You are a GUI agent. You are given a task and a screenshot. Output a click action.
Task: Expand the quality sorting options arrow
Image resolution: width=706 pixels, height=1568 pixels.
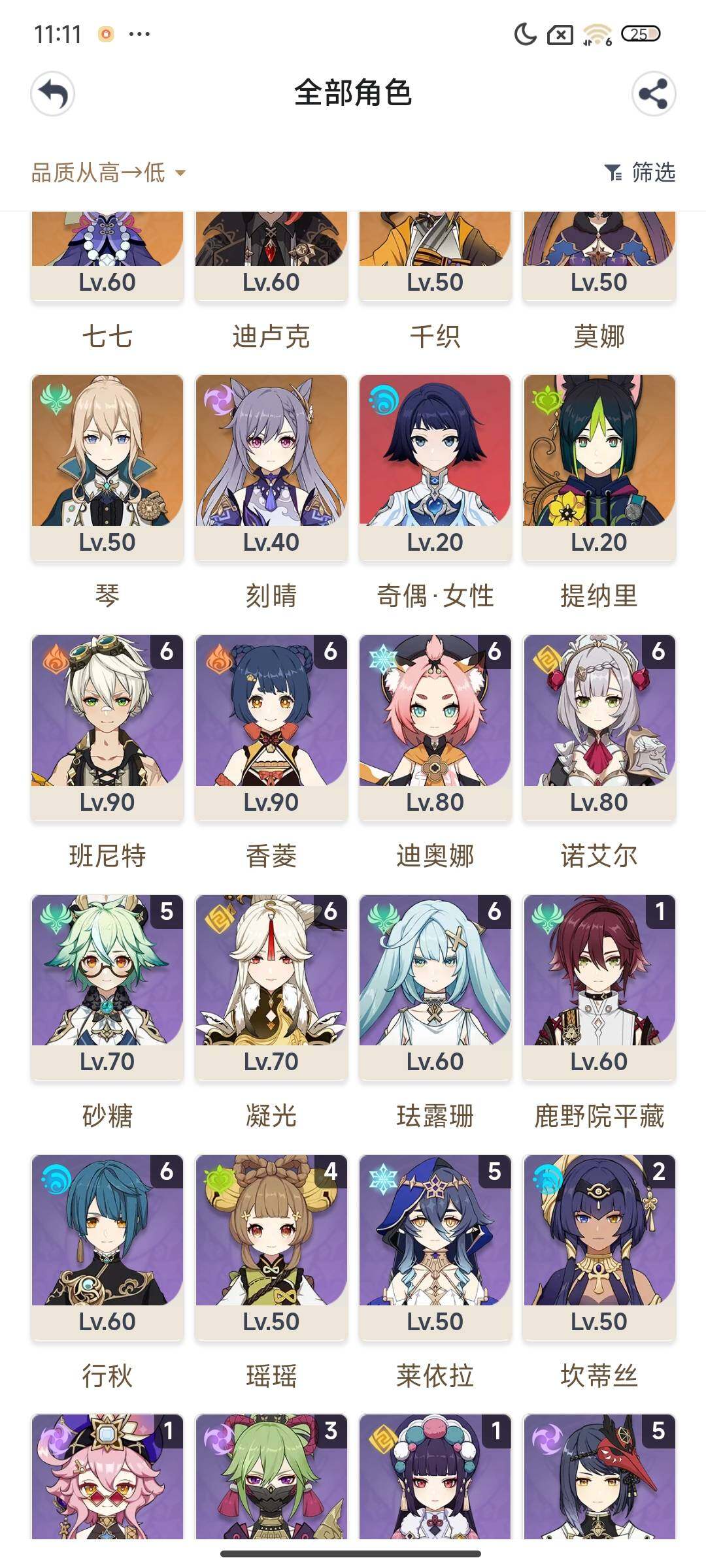click(181, 172)
